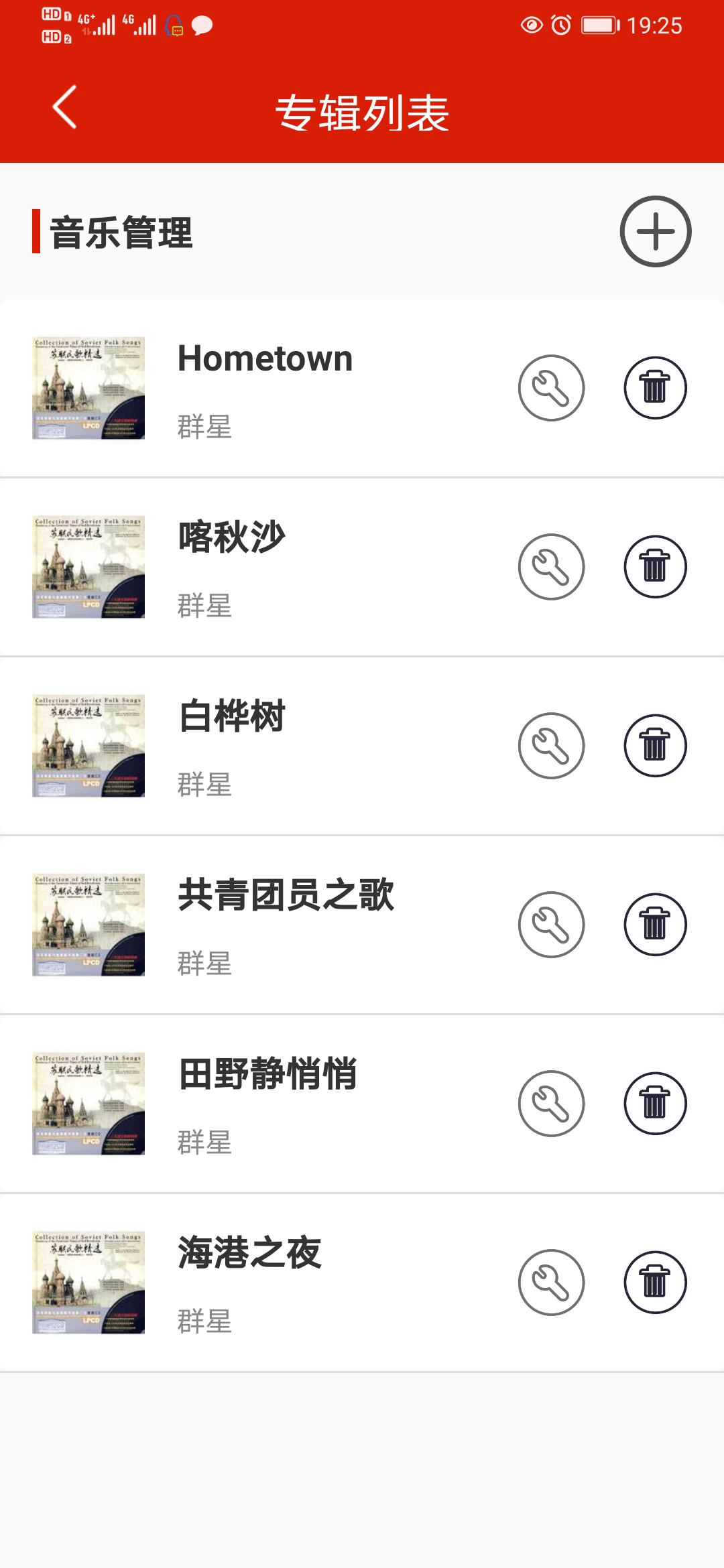Delete the Hometown album
724x1568 pixels.
tap(655, 388)
